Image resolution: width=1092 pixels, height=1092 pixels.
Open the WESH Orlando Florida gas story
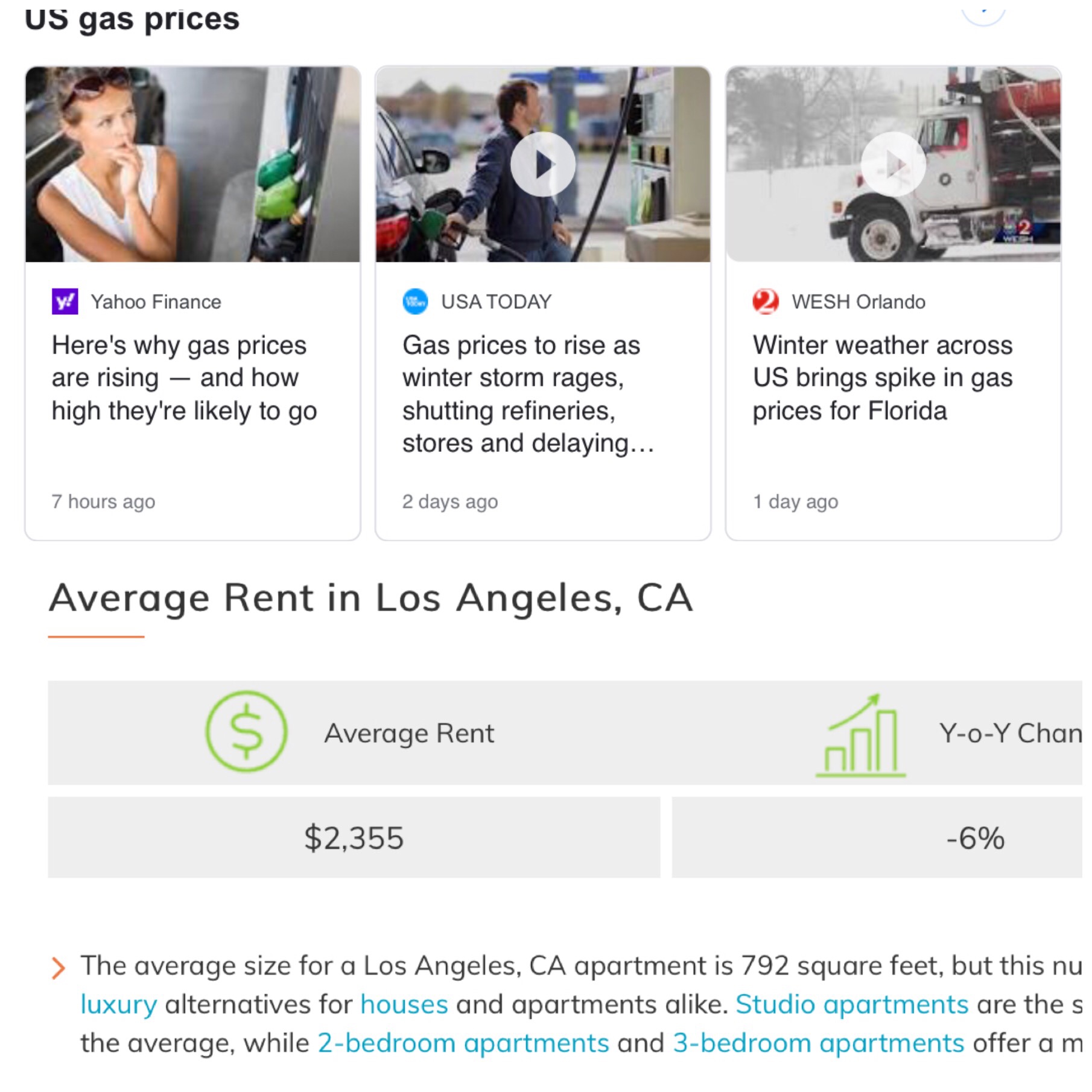[x=882, y=378]
